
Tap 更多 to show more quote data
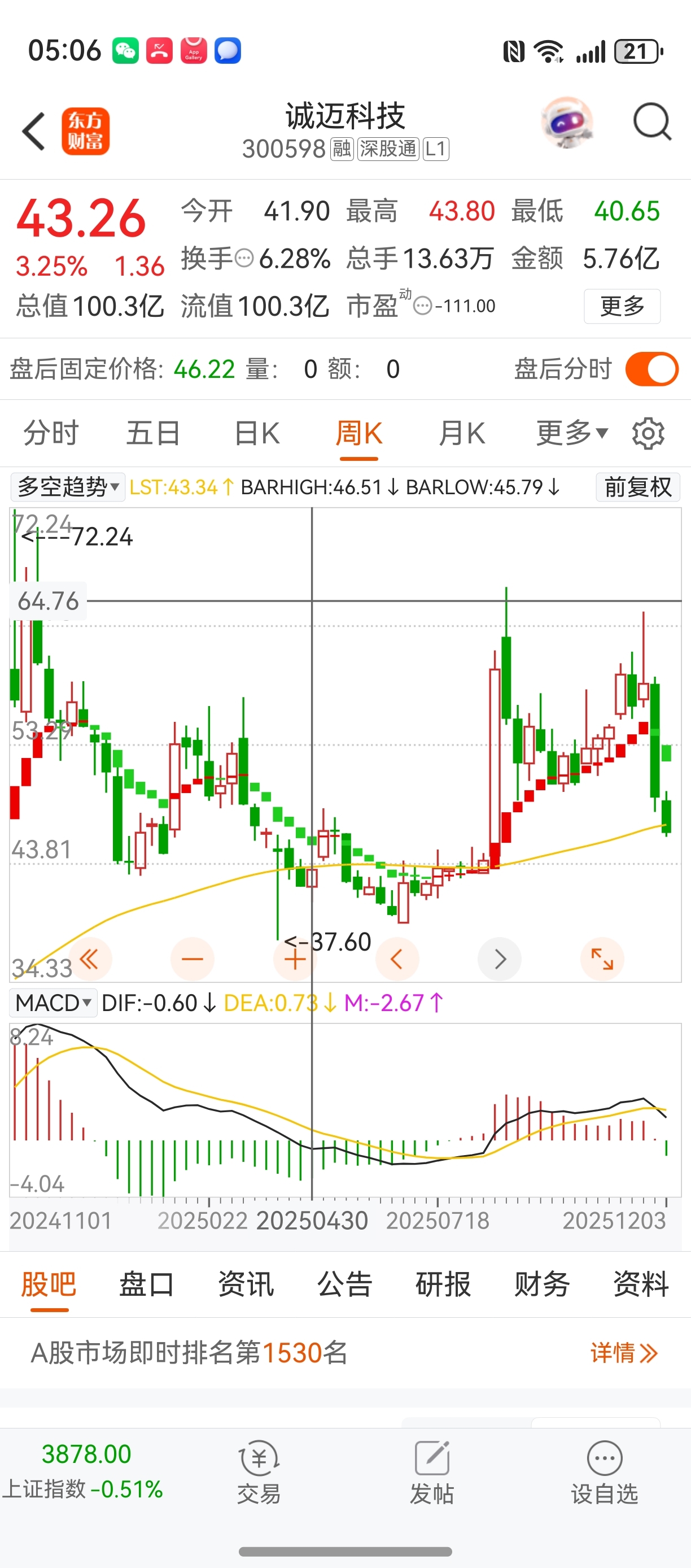pos(622,306)
